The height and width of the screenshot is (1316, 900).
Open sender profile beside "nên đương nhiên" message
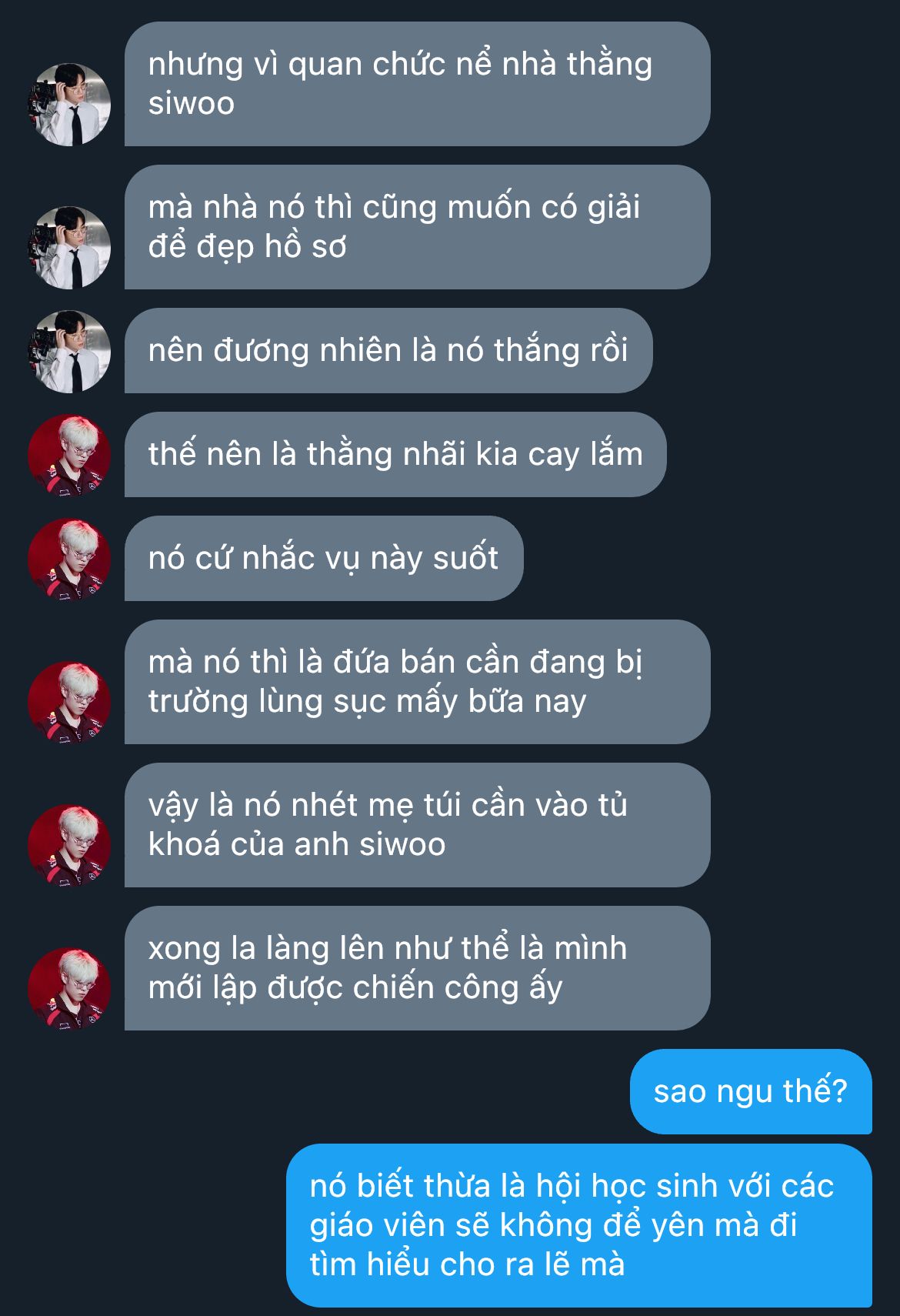click(69, 352)
